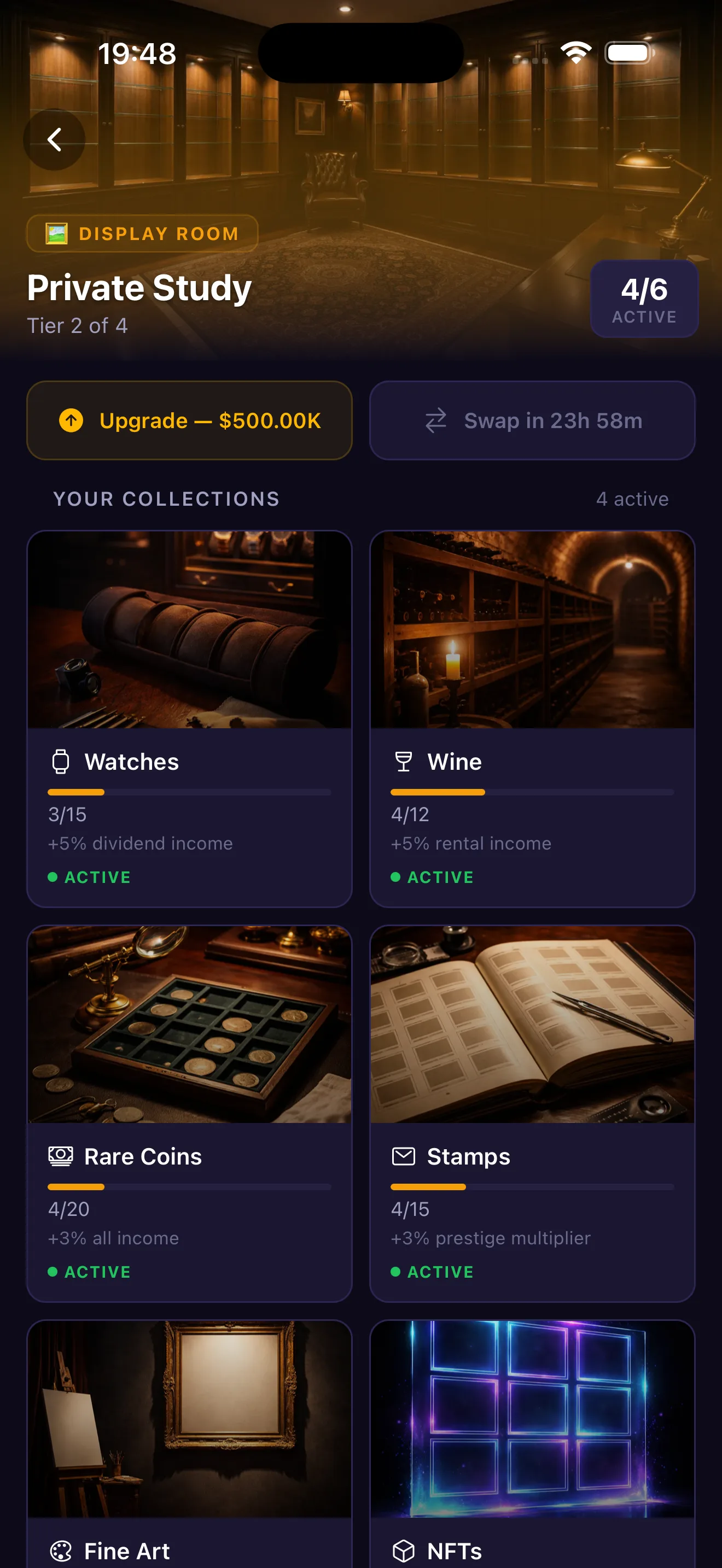The height and width of the screenshot is (1568, 722).
Task: Select the watch icon on Watches card
Action: click(61, 762)
